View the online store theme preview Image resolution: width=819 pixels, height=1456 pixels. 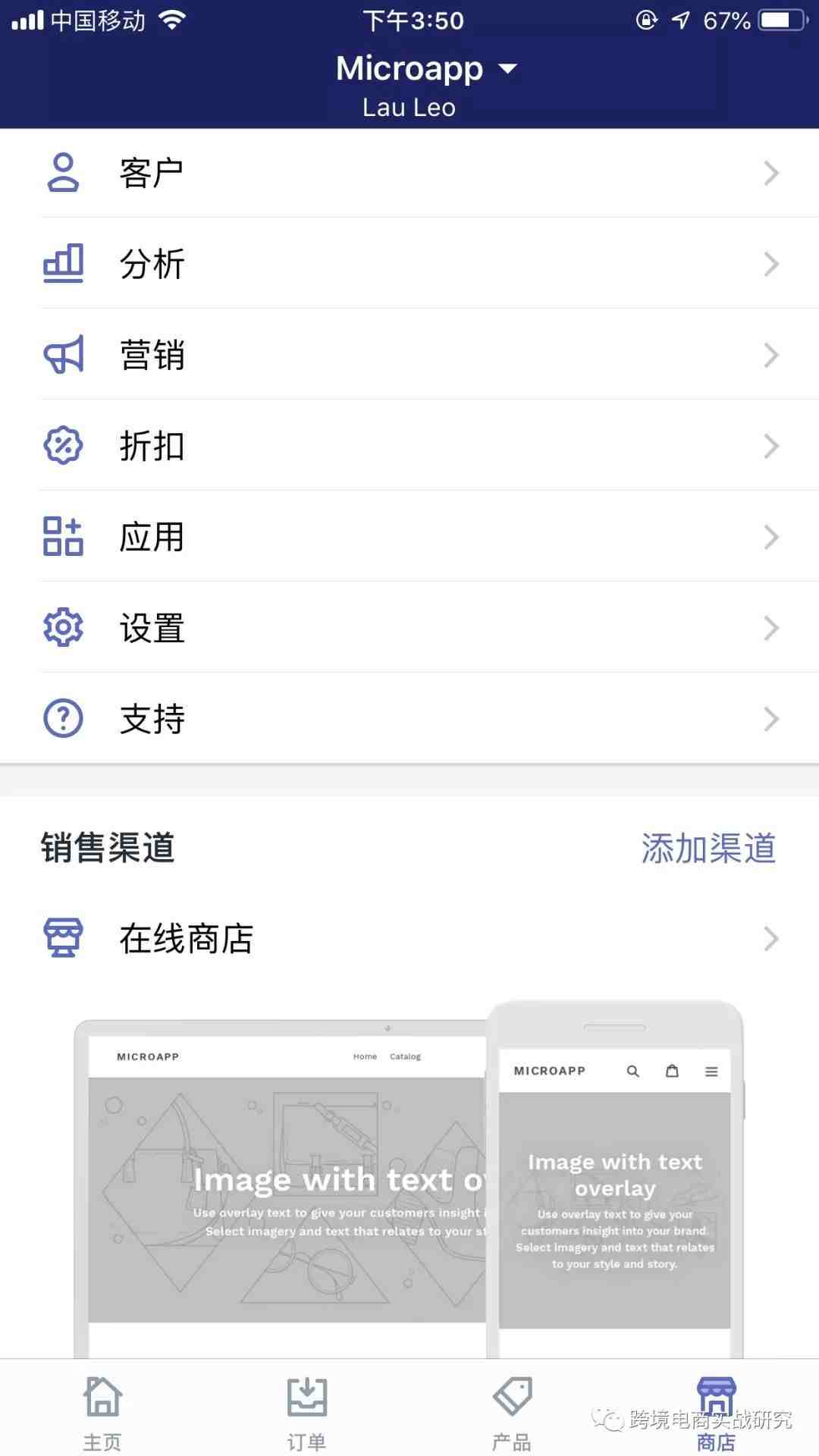[x=409, y=1183]
